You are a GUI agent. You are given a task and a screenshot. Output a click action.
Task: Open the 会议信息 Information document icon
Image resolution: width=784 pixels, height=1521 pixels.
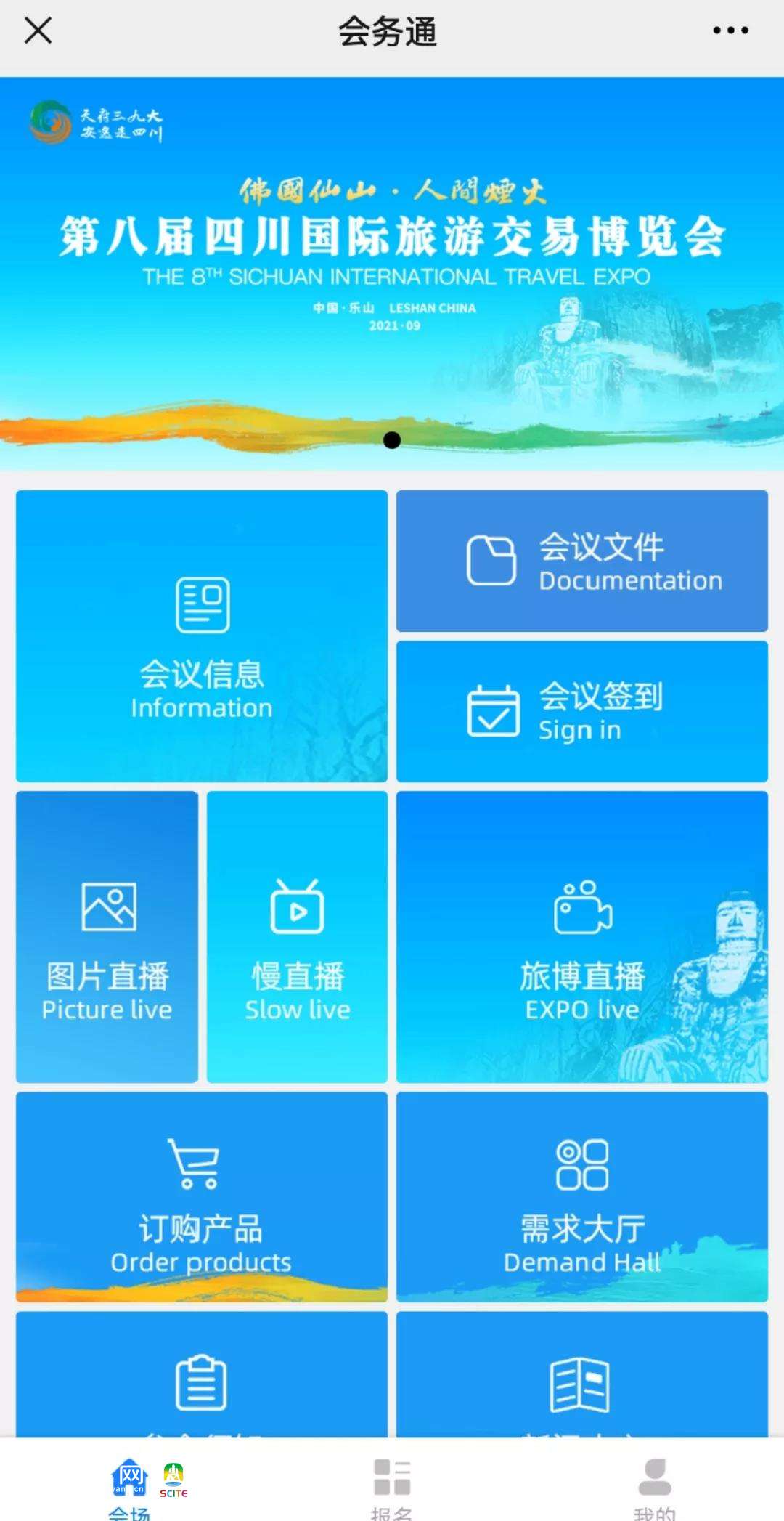coord(202,604)
